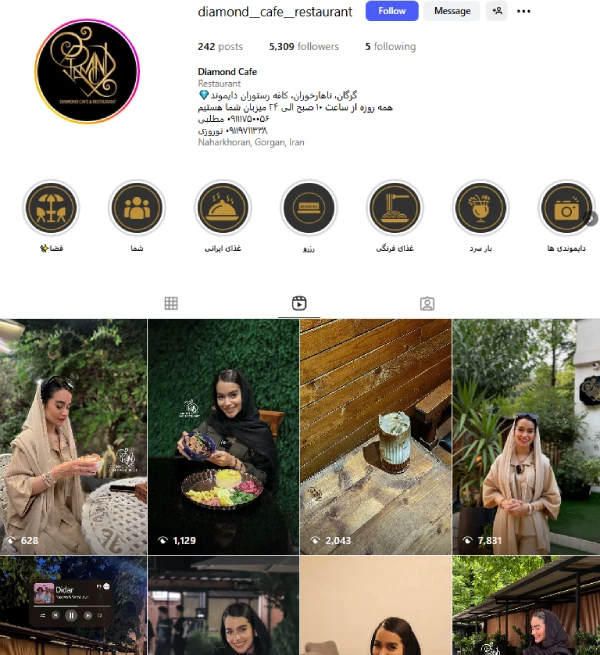Image resolution: width=600 pixels, height=655 pixels.
Task: Open the reel with 628 views
Action: 73,436
